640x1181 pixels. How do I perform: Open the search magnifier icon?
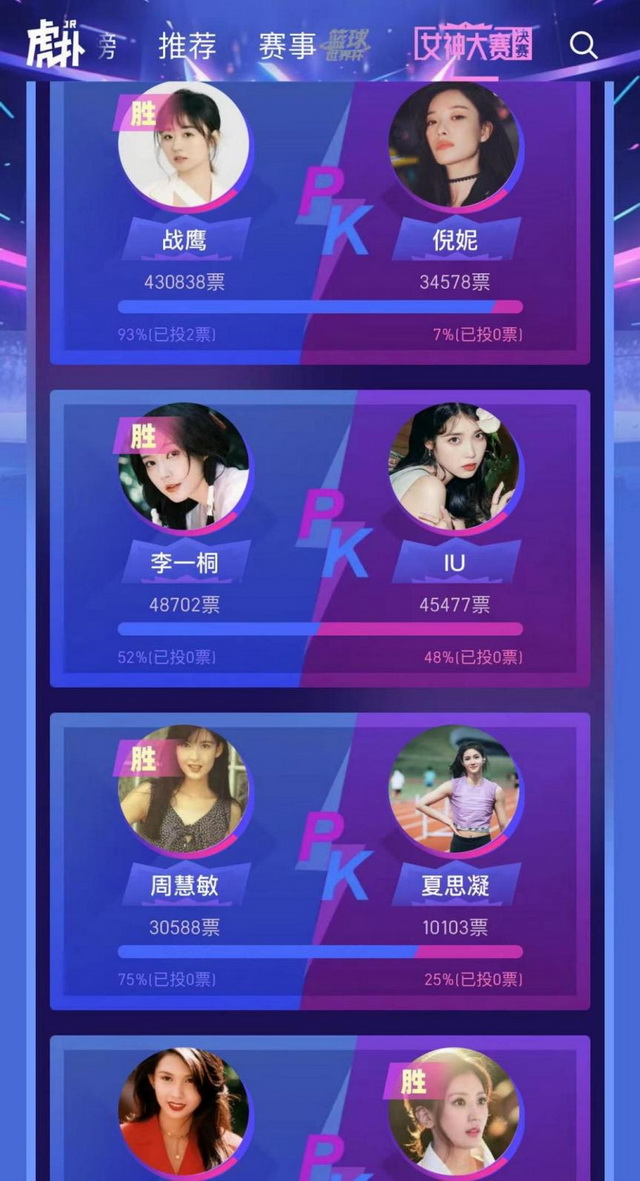point(583,45)
